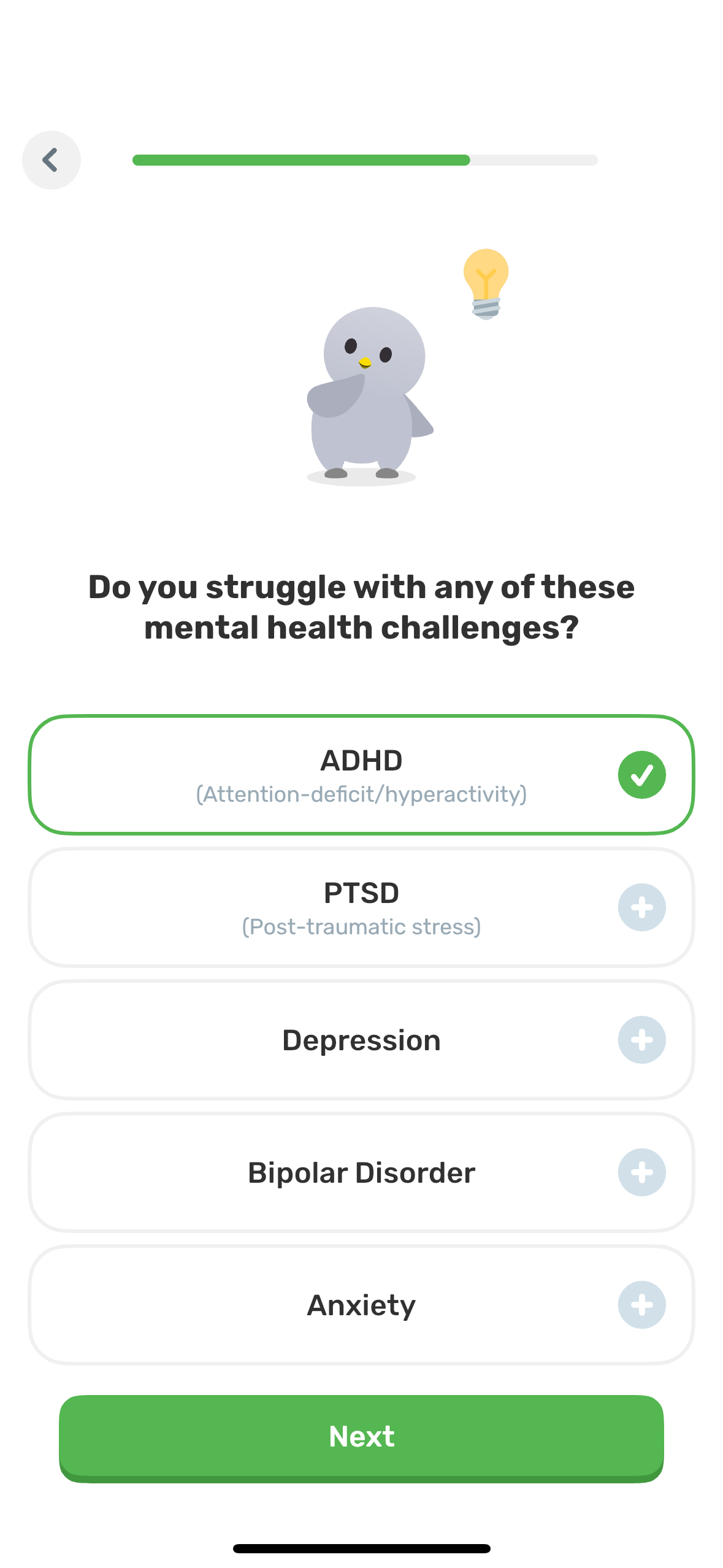Click the plus icon beside Depression
The width and height of the screenshot is (723, 1568).
coord(641,1040)
